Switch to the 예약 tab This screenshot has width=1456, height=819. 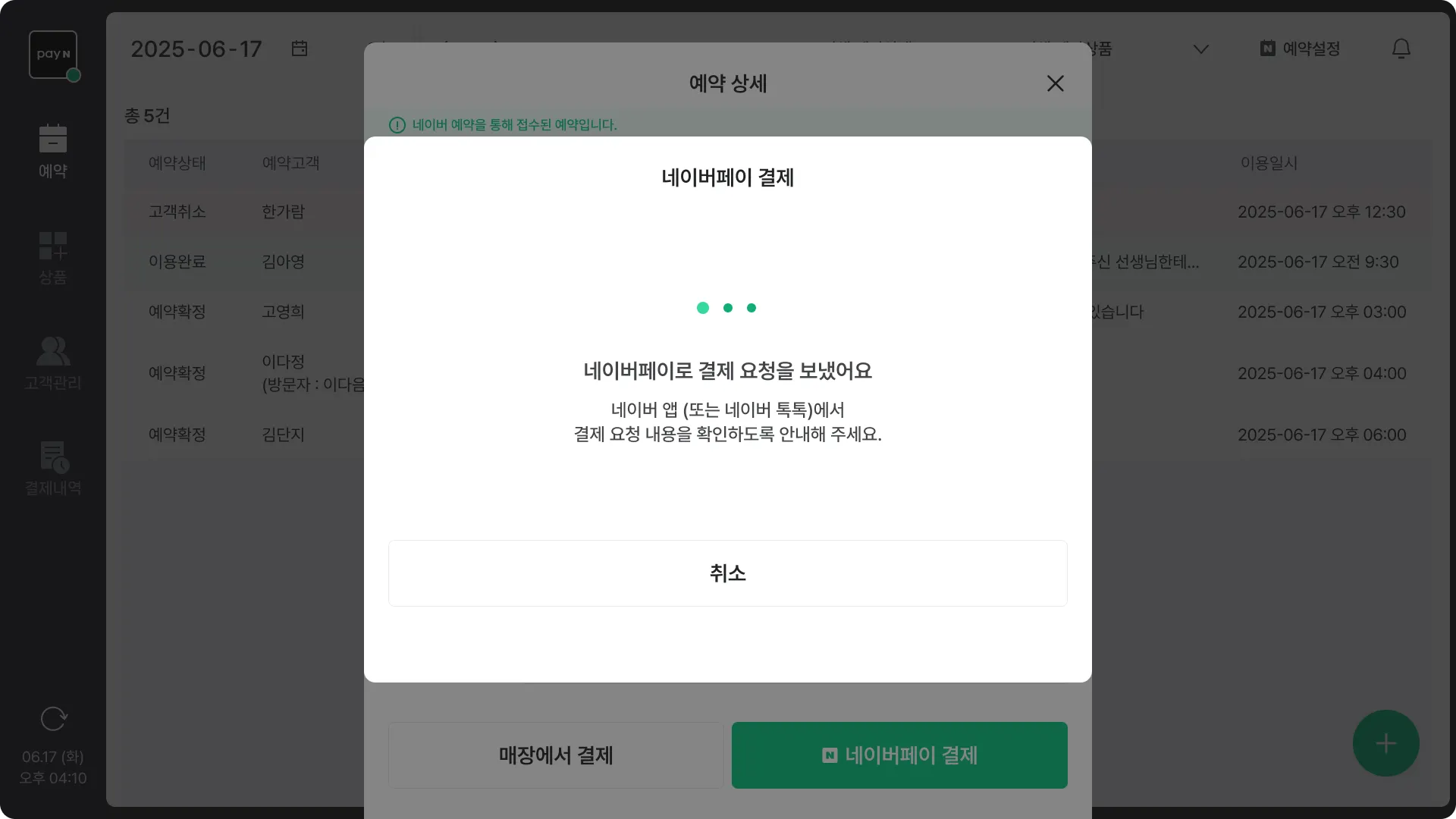point(53,152)
